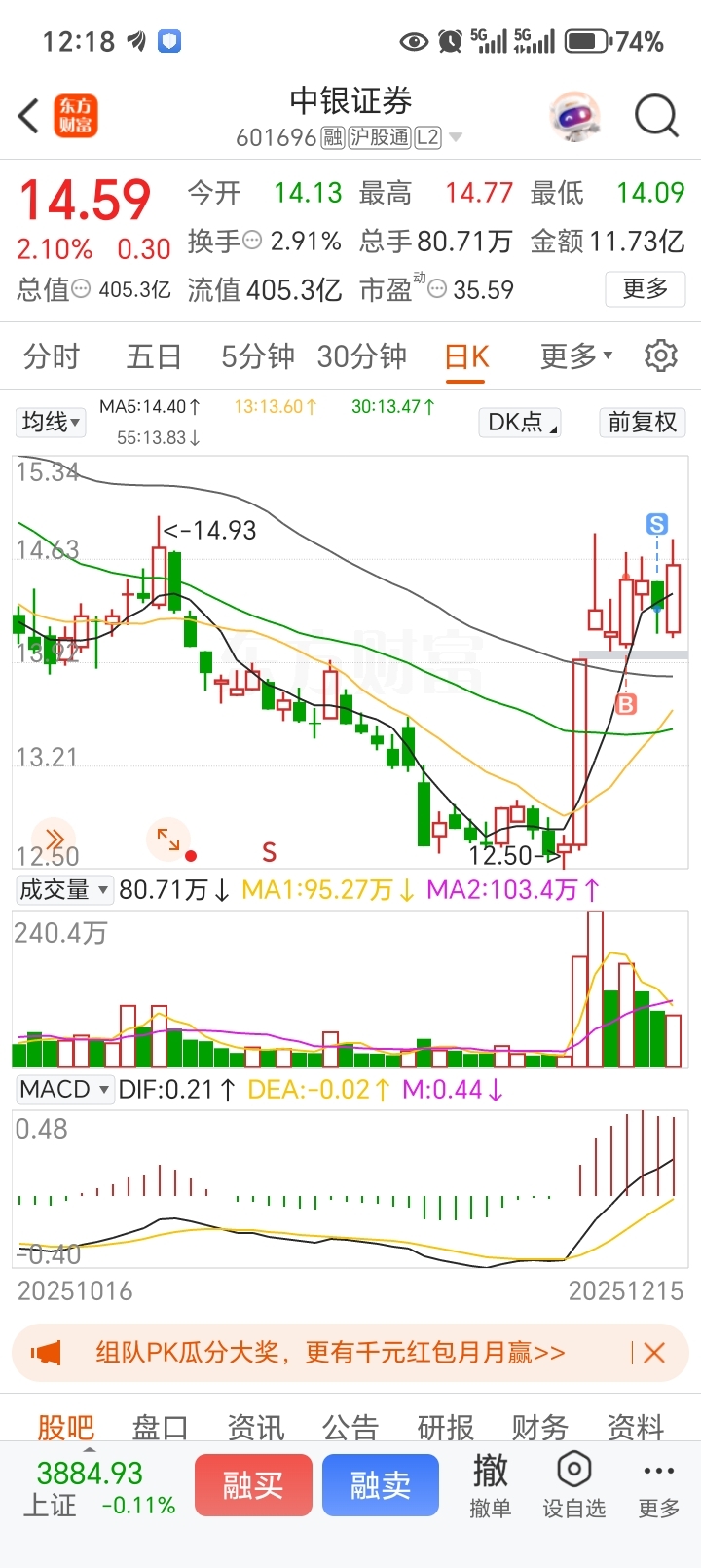701x1568 pixels.
Task: Select the 5分钟 chart tab
Action: [257, 356]
